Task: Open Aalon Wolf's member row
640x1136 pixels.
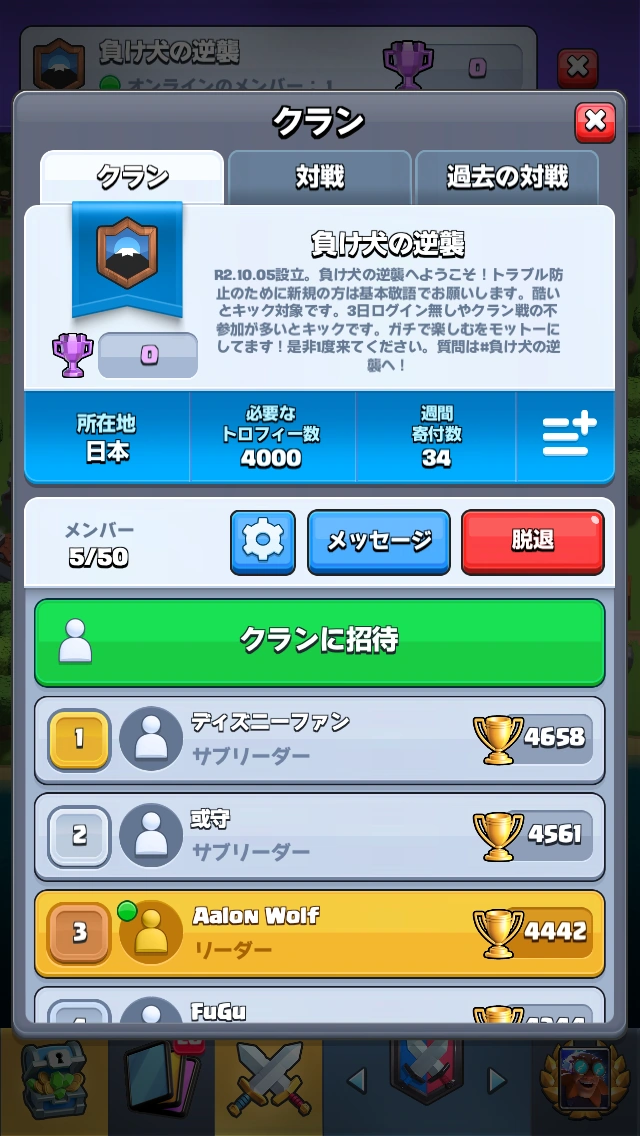Action: point(320,933)
